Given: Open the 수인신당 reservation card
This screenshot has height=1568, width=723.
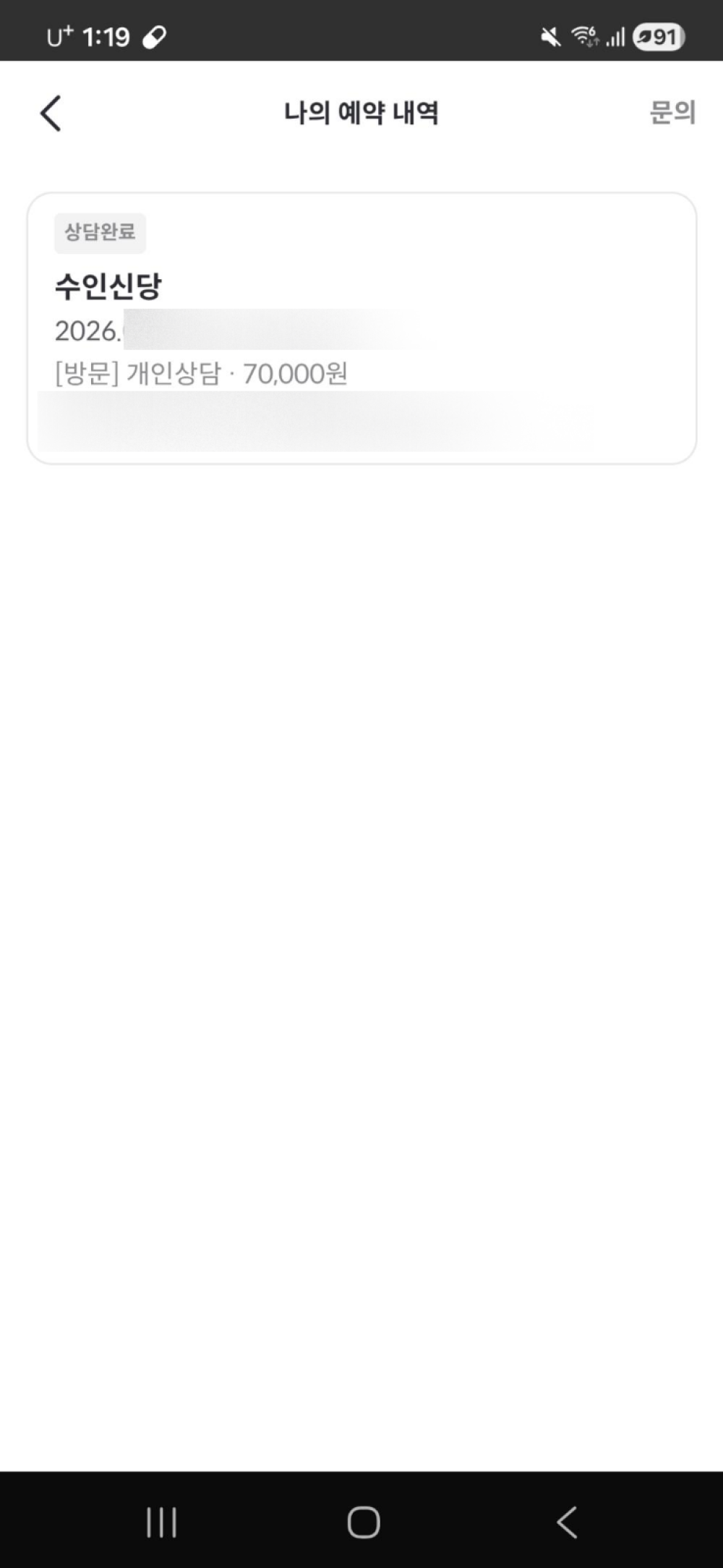Looking at the screenshot, I should pyautogui.click(x=361, y=328).
